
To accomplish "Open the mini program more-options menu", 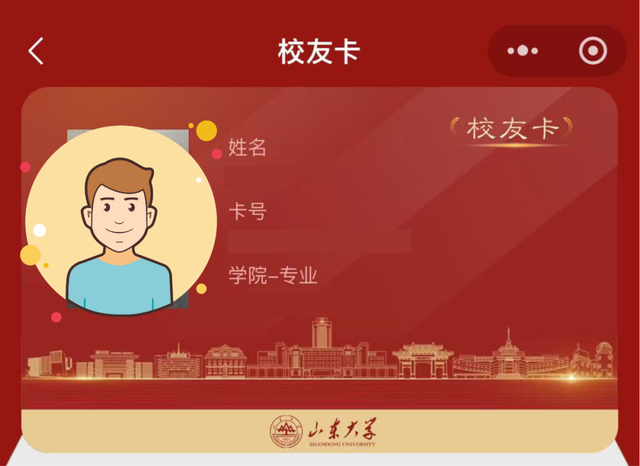I will [522, 51].
